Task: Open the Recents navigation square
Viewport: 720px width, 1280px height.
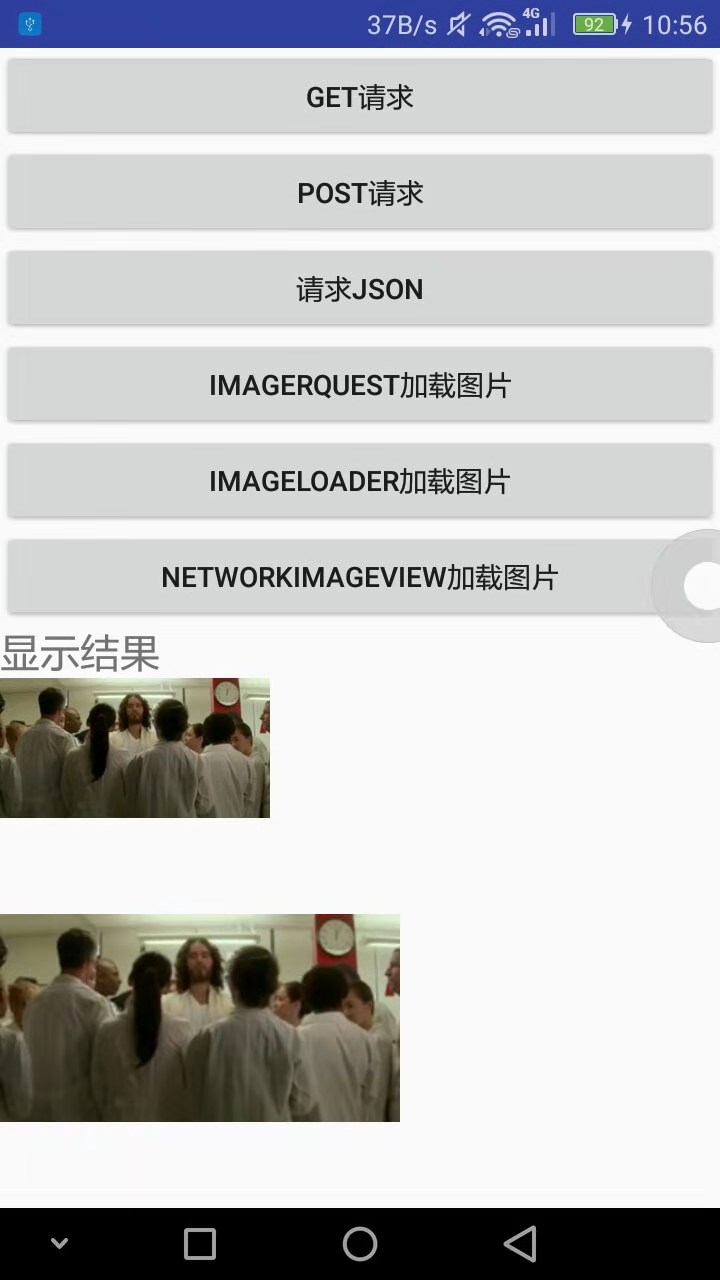Action: (x=199, y=1243)
